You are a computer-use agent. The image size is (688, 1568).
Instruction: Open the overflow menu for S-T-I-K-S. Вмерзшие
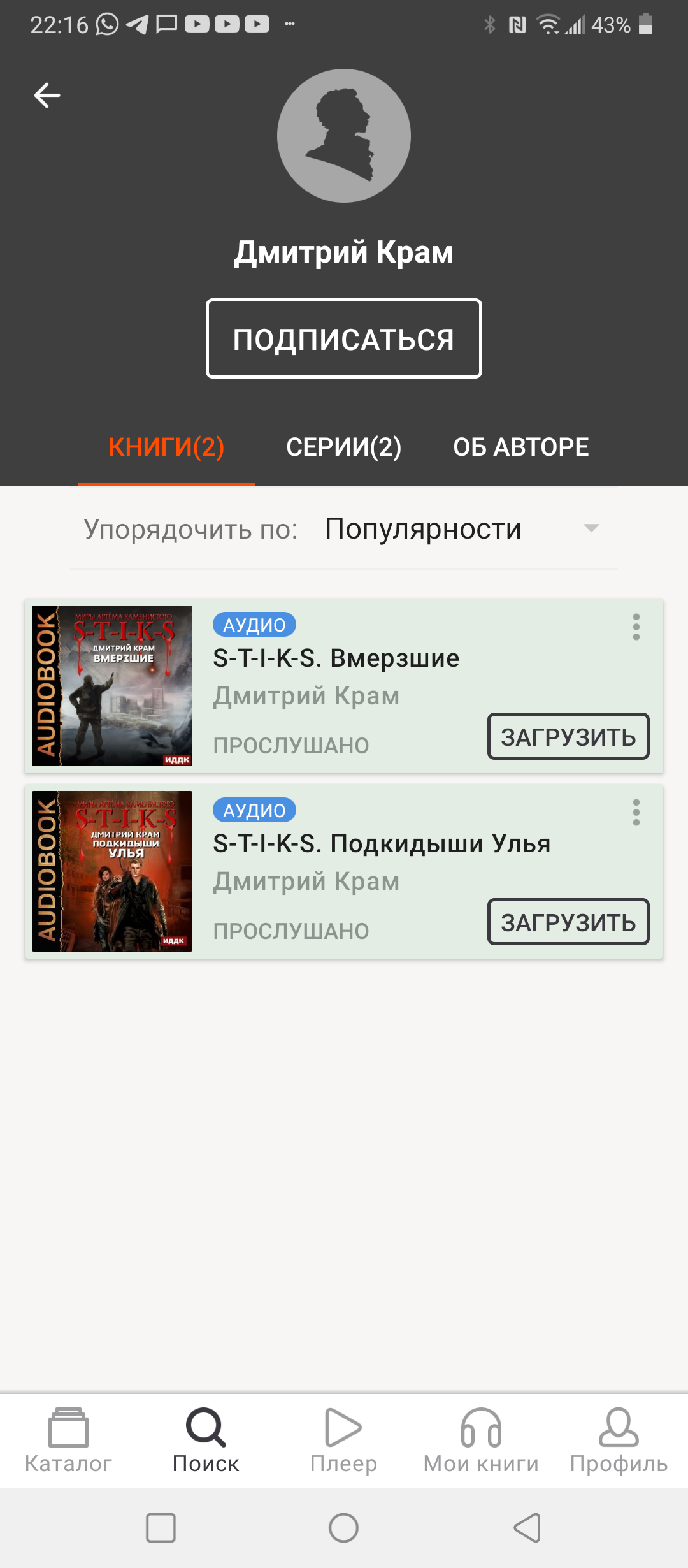pyautogui.click(x=636, y=627)
